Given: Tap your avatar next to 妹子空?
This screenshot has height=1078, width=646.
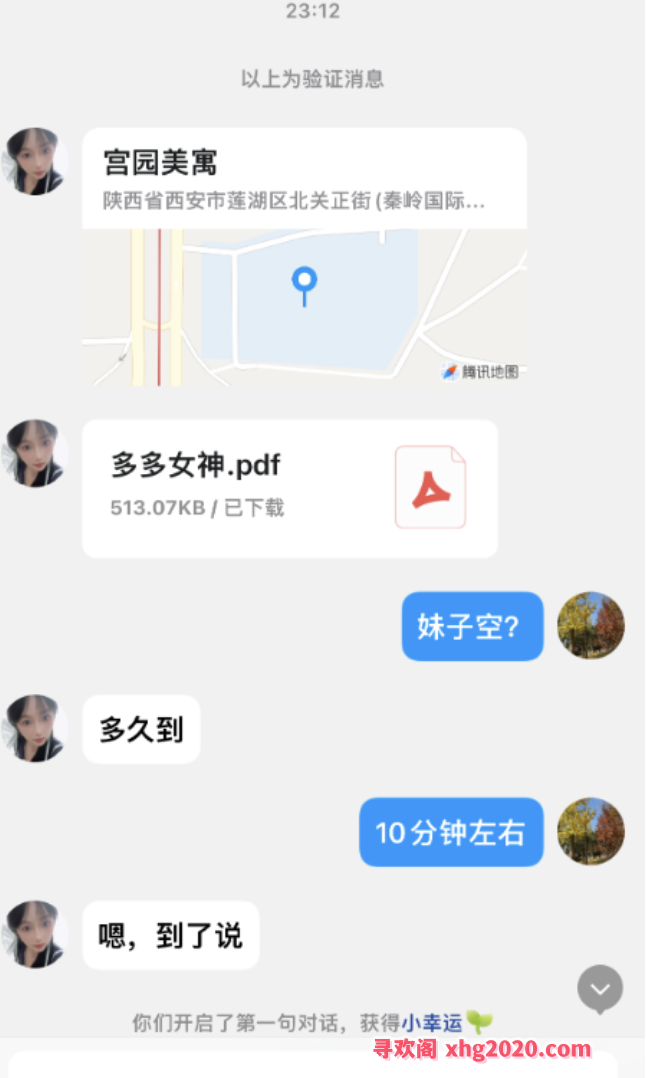Looking at the screenshot, I should point(590,626).
